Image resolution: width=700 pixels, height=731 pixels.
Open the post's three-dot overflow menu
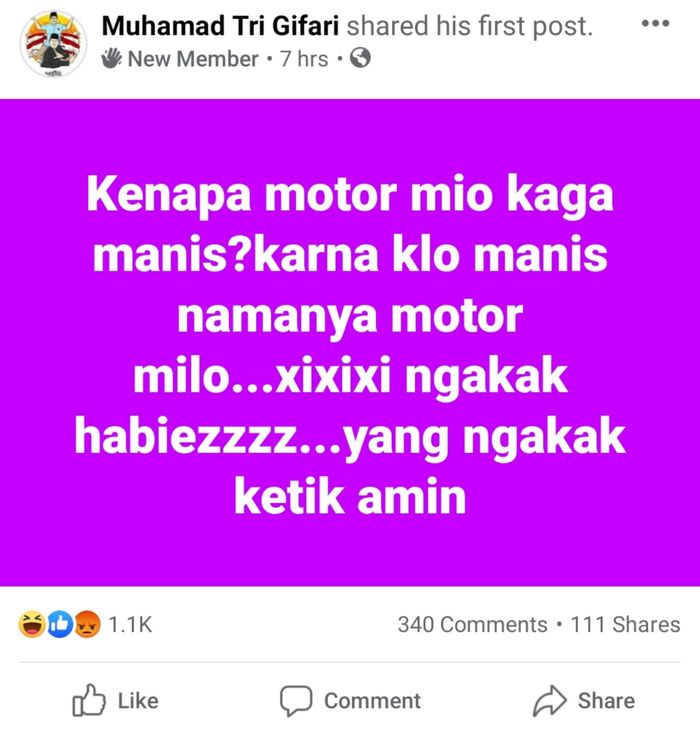656,22
